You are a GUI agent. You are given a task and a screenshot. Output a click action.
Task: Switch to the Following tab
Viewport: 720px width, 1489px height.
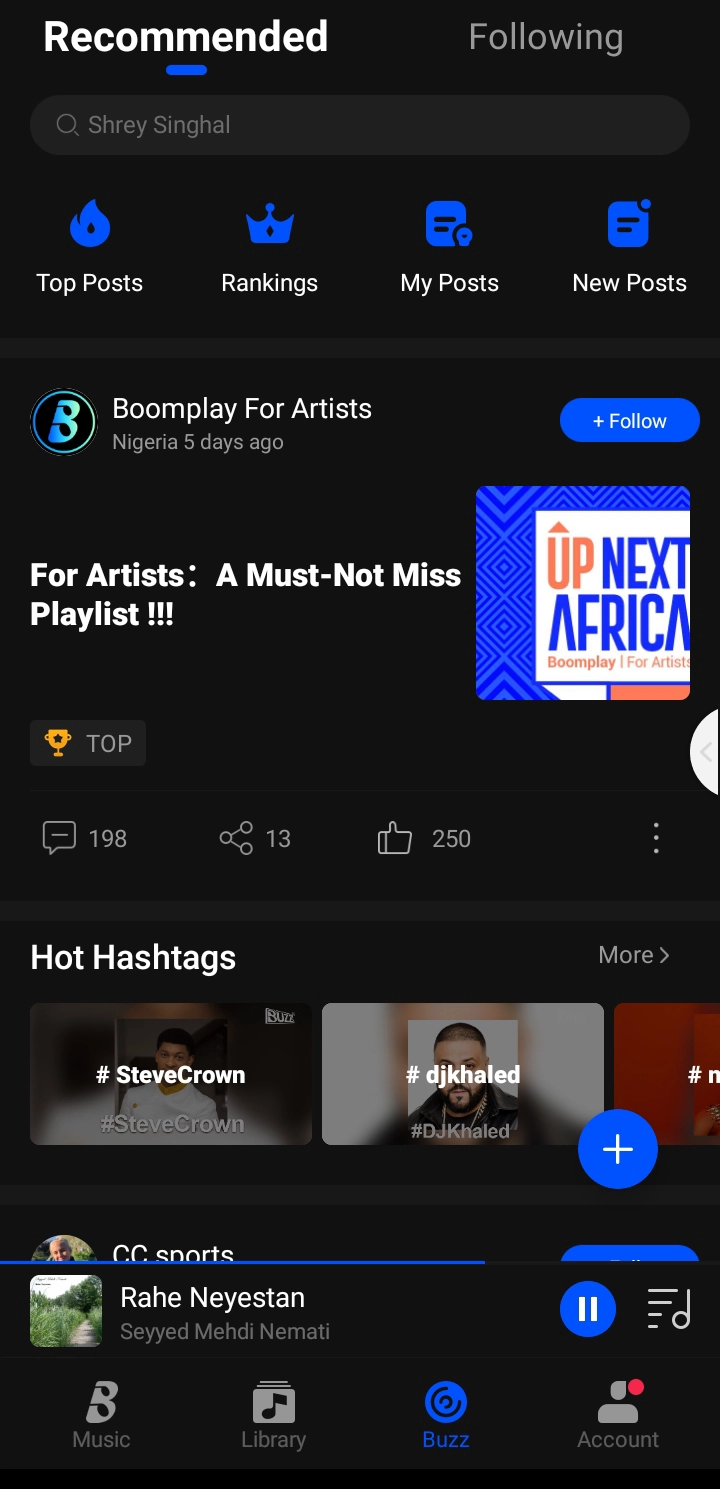point(546,38)
